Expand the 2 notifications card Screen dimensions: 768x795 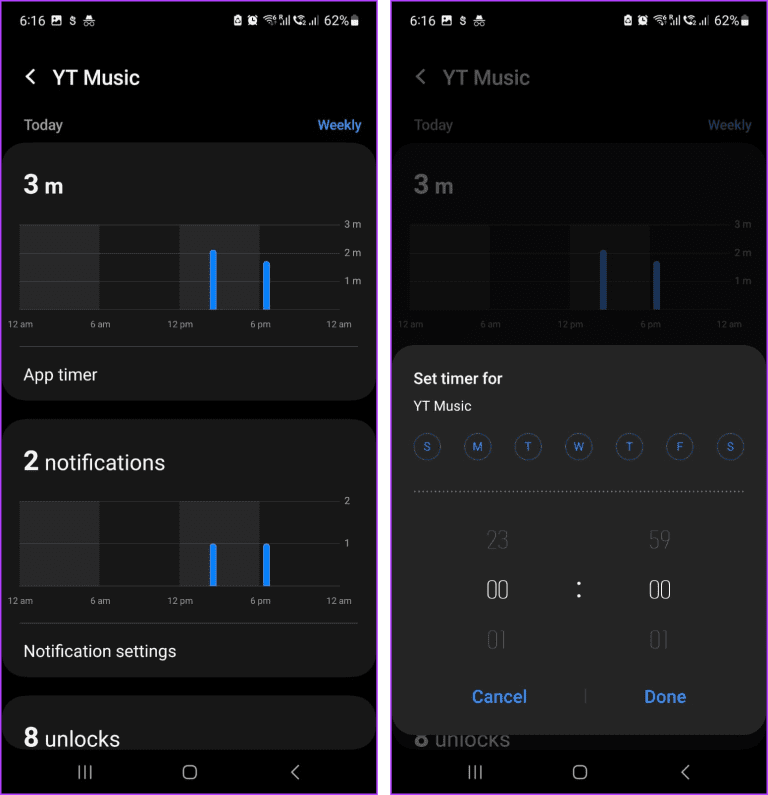click(x=94, y=462)
